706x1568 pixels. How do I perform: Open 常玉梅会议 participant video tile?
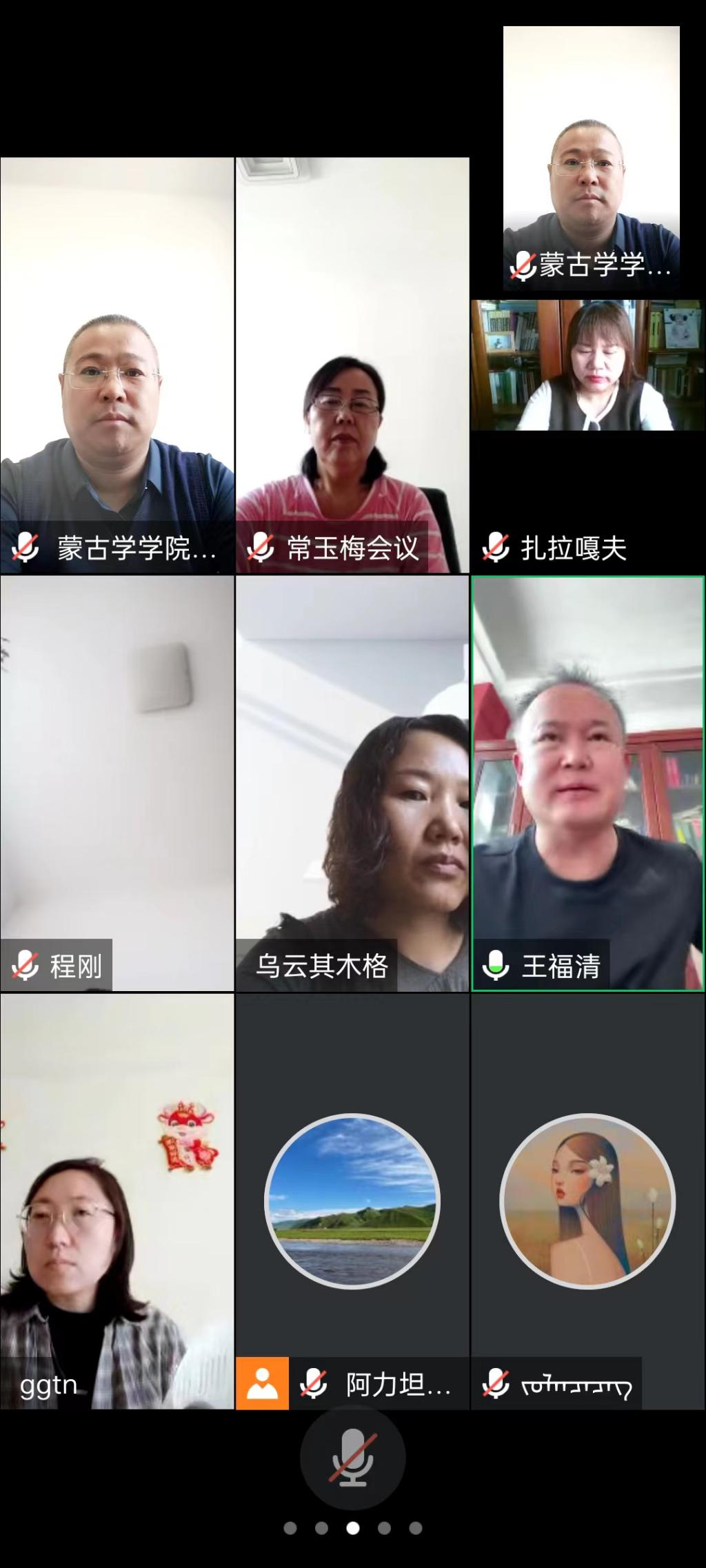click(352, 365)
